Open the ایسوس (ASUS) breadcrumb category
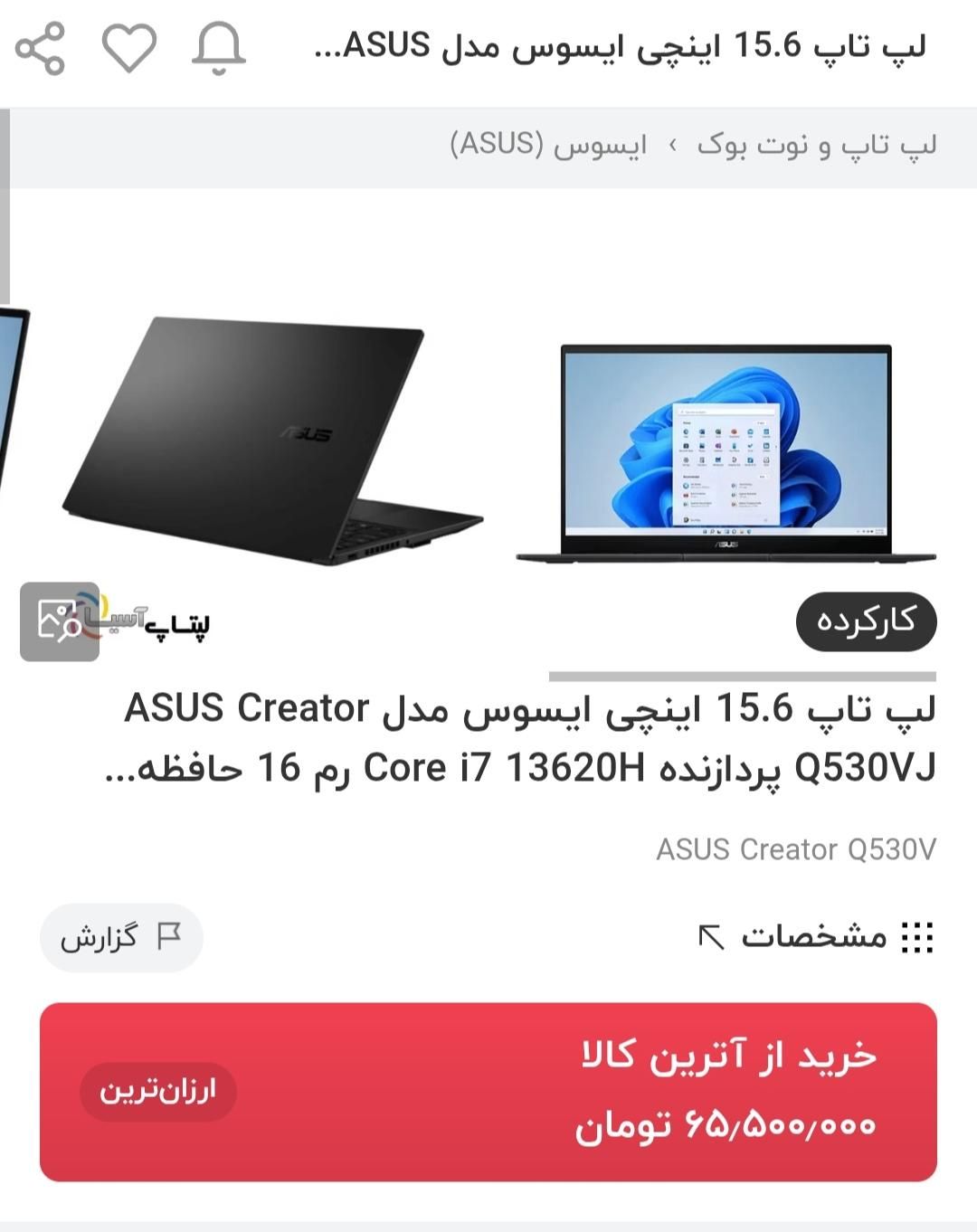The height and width of the screenshot is (1232, 977). tap(549, 145)
